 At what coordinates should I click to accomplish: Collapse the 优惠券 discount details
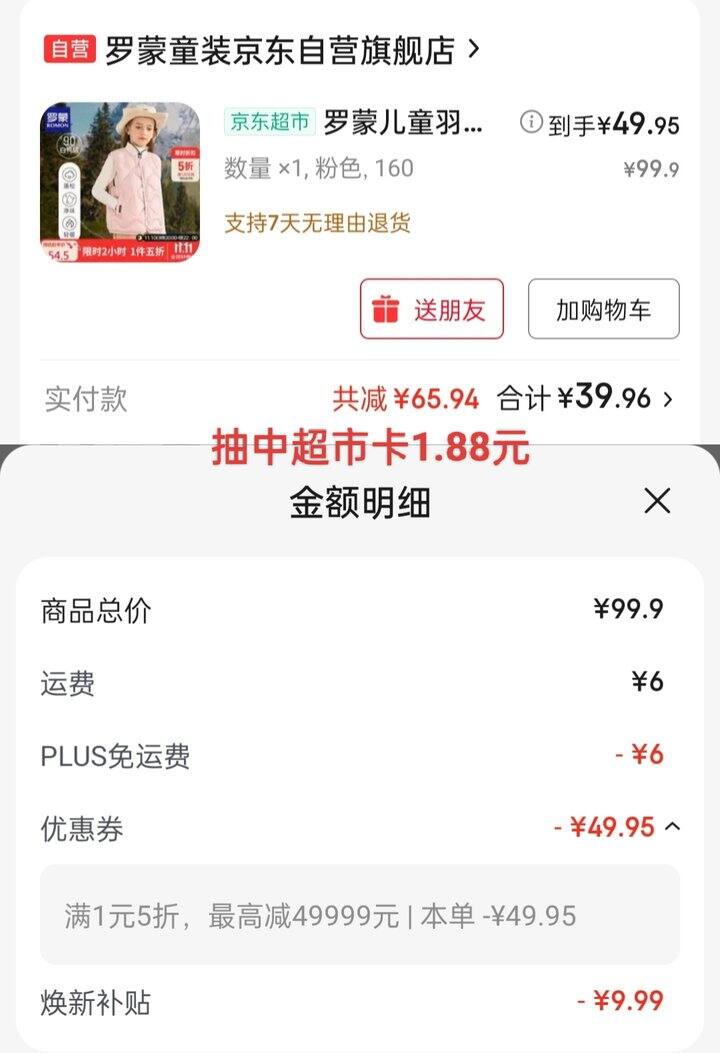tap(673, 827)
